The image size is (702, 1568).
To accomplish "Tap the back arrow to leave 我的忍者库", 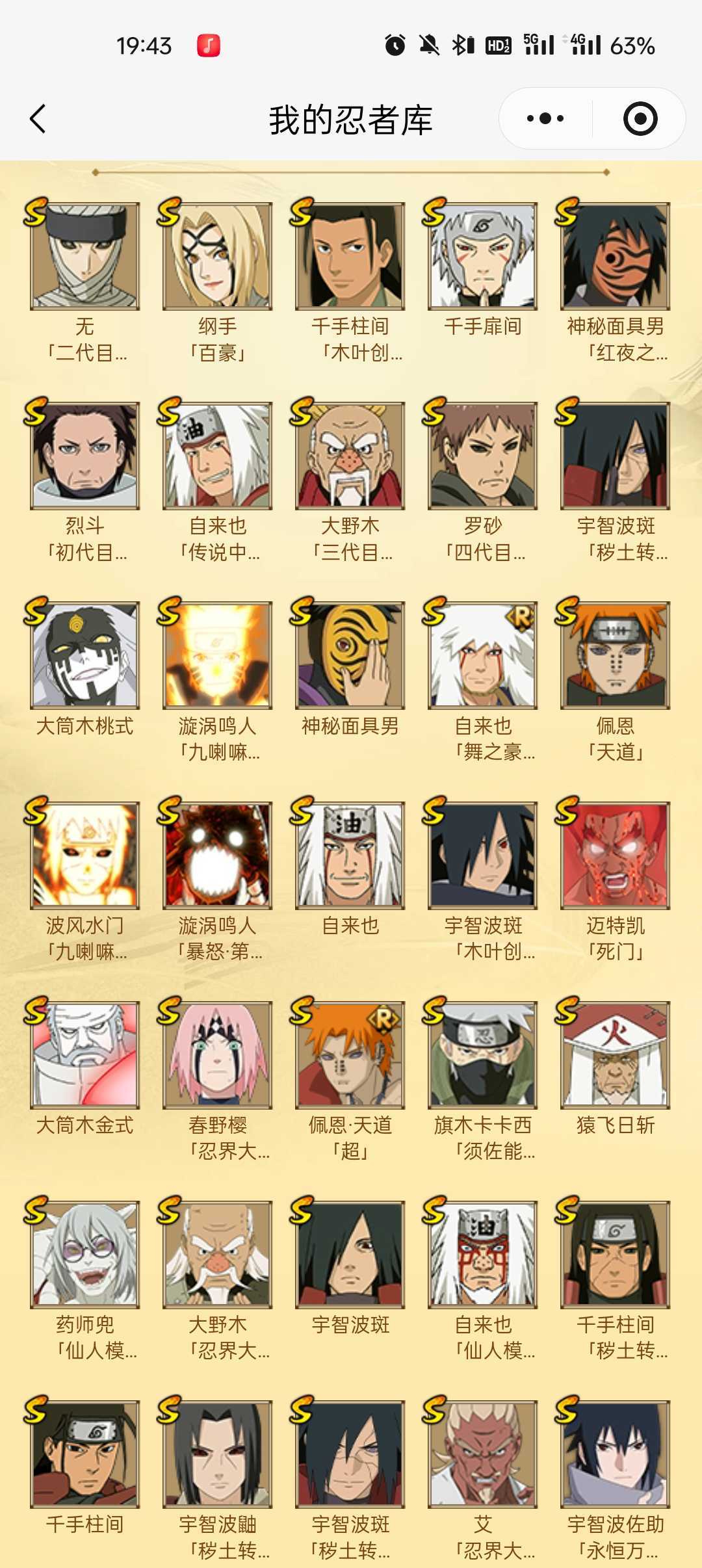I will point(37,119).
